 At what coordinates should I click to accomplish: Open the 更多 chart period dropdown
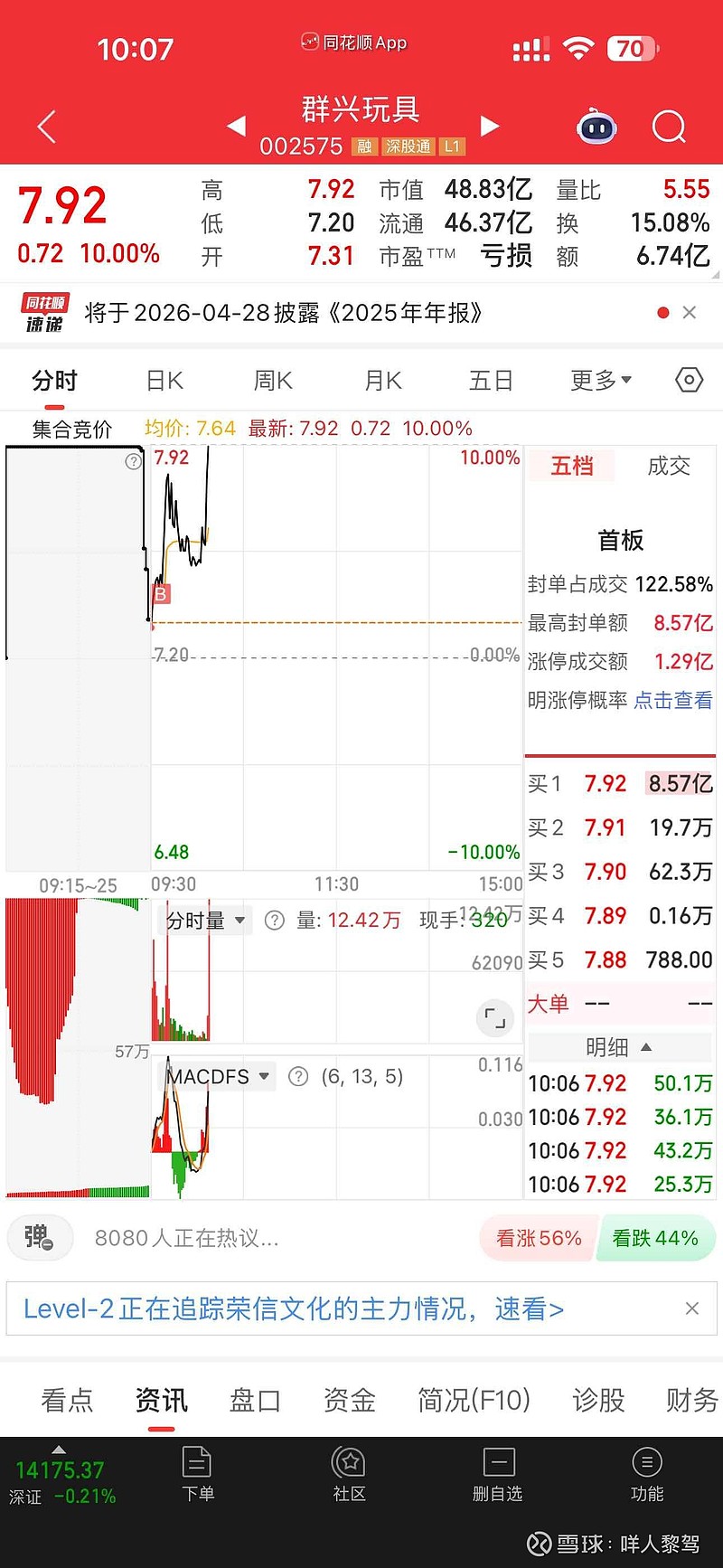click(x=600, y=380)
